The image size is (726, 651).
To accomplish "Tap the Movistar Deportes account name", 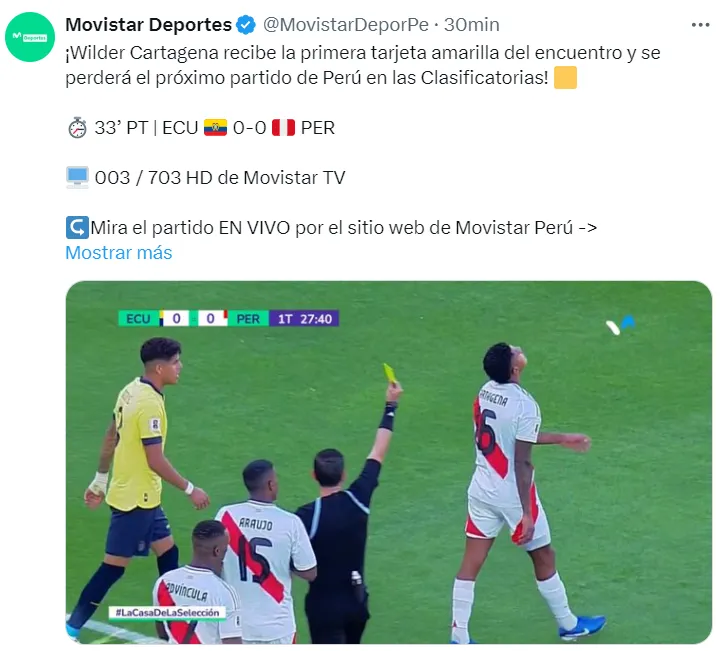I will click(x=148, y=24).
